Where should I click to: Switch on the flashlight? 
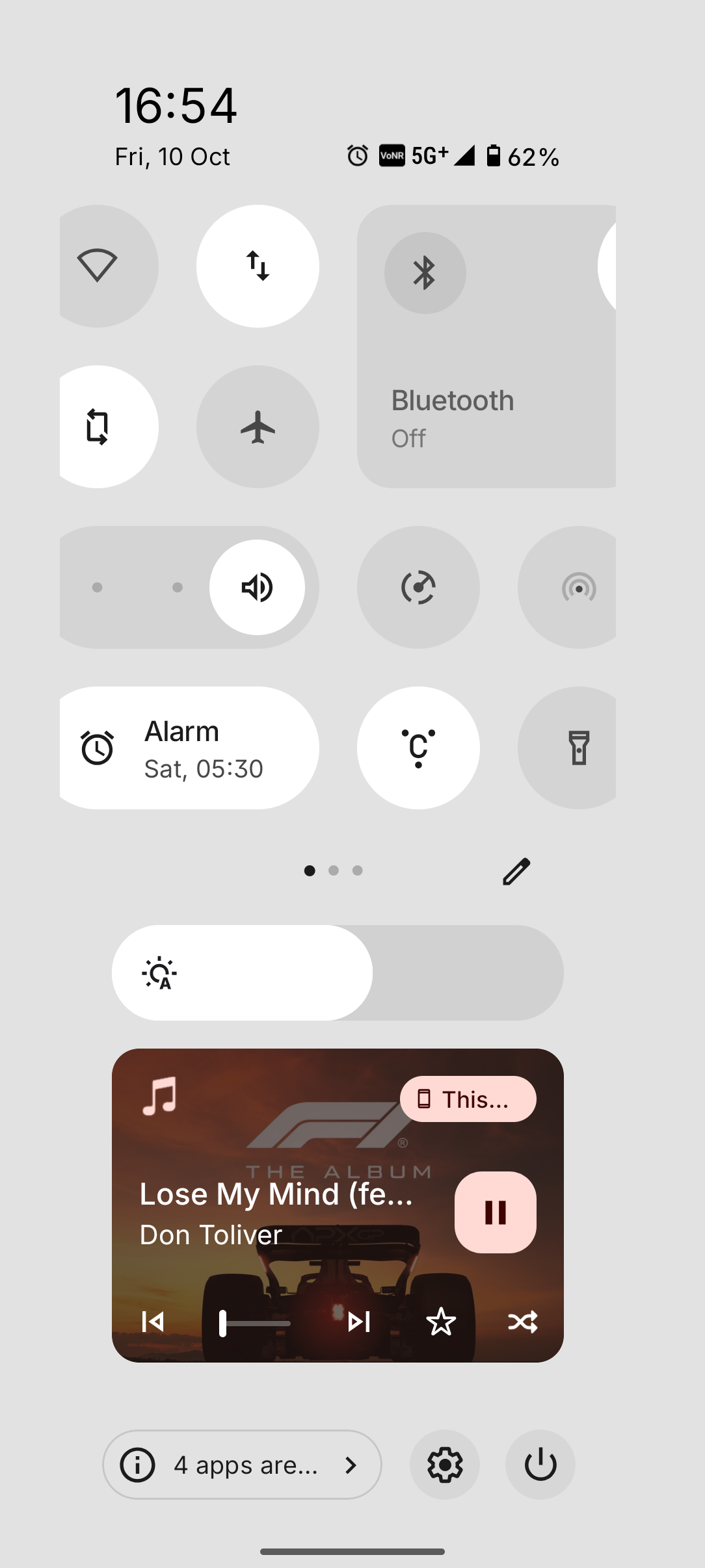[578, 748]
